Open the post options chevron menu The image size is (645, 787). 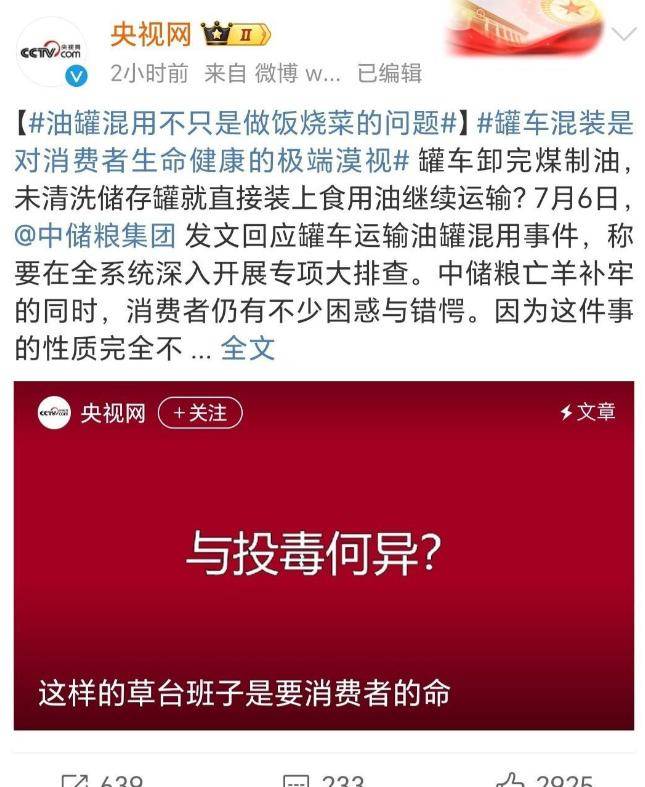623,35
